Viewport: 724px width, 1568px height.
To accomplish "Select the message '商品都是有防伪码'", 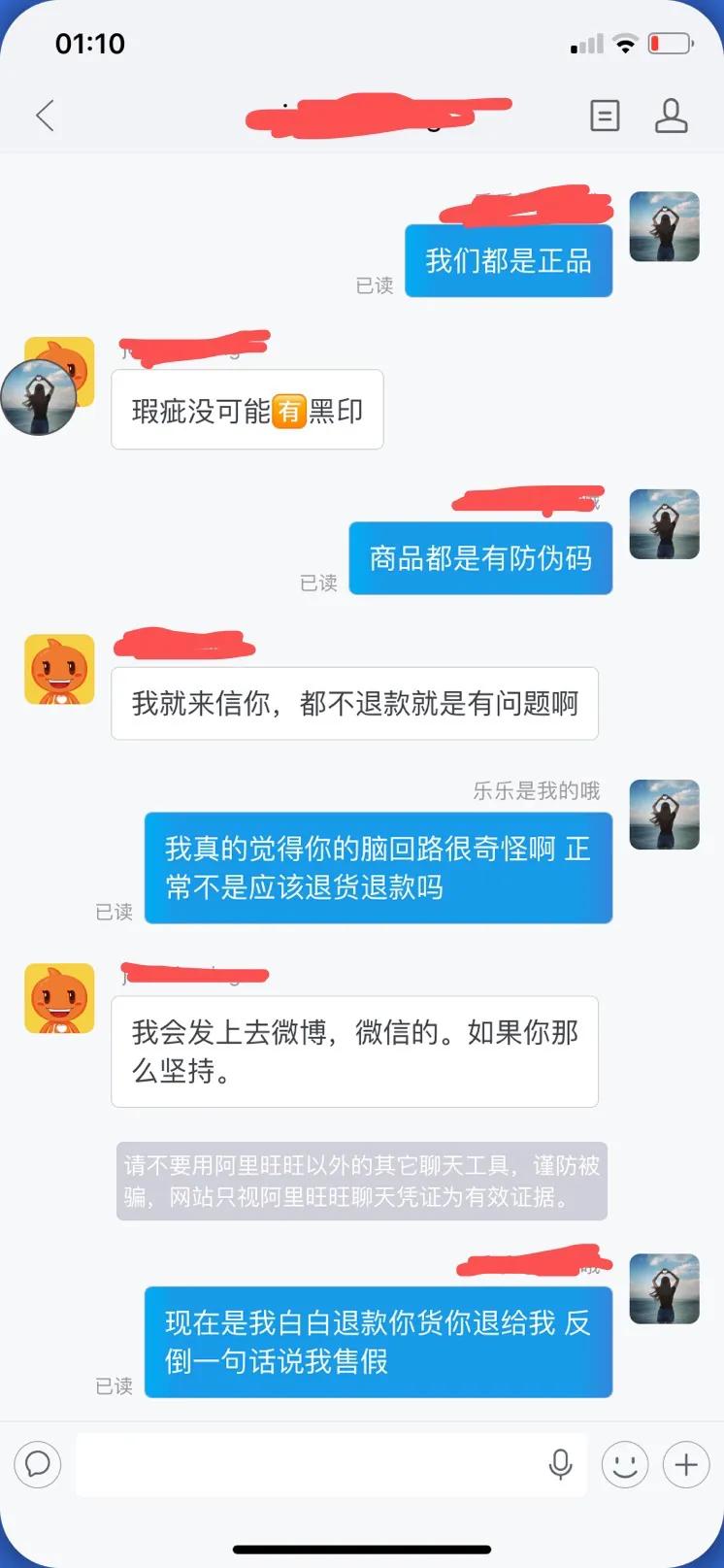I will tap(480, 557).
